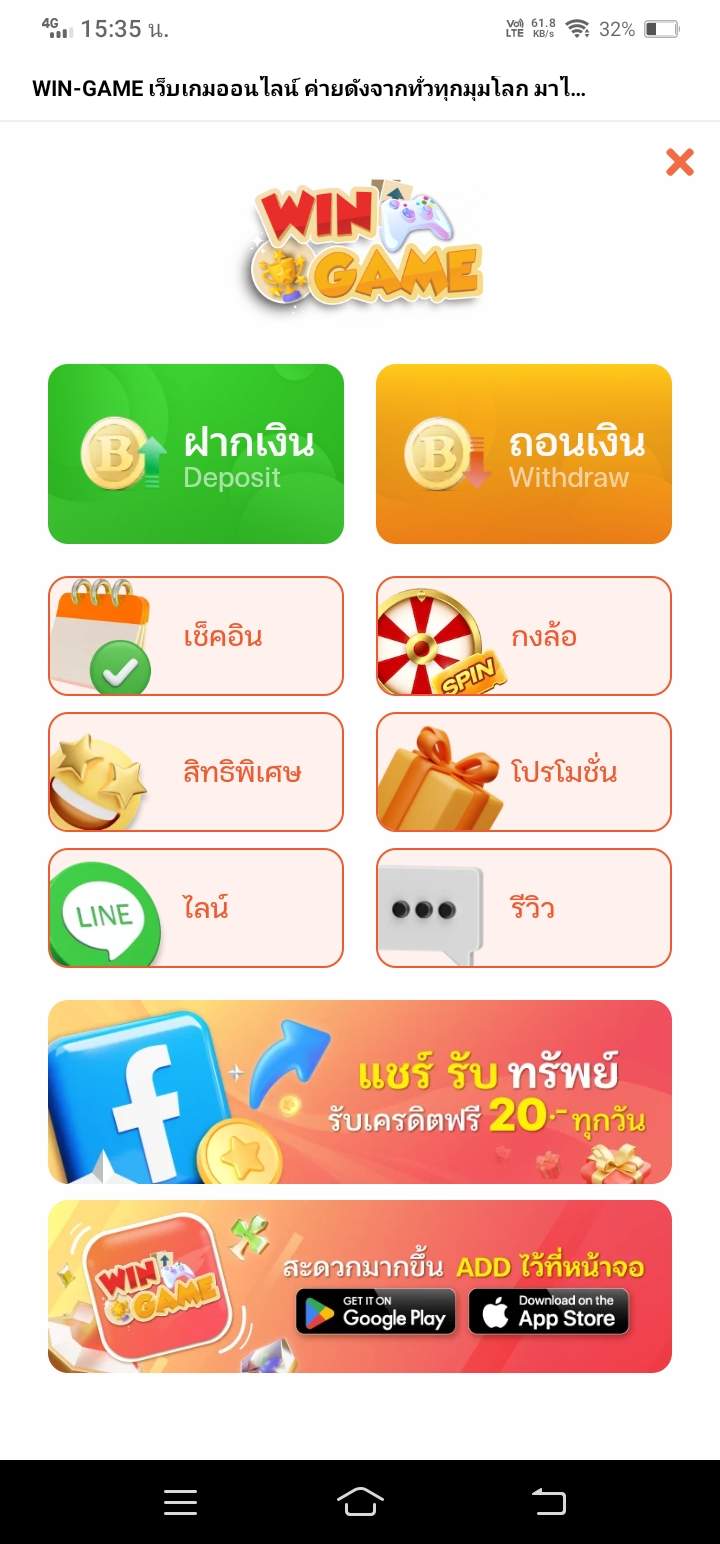Close the WIN-GAME menu with the X
This screenshot has height=1544, width=720.
click(x=680, y=162)
